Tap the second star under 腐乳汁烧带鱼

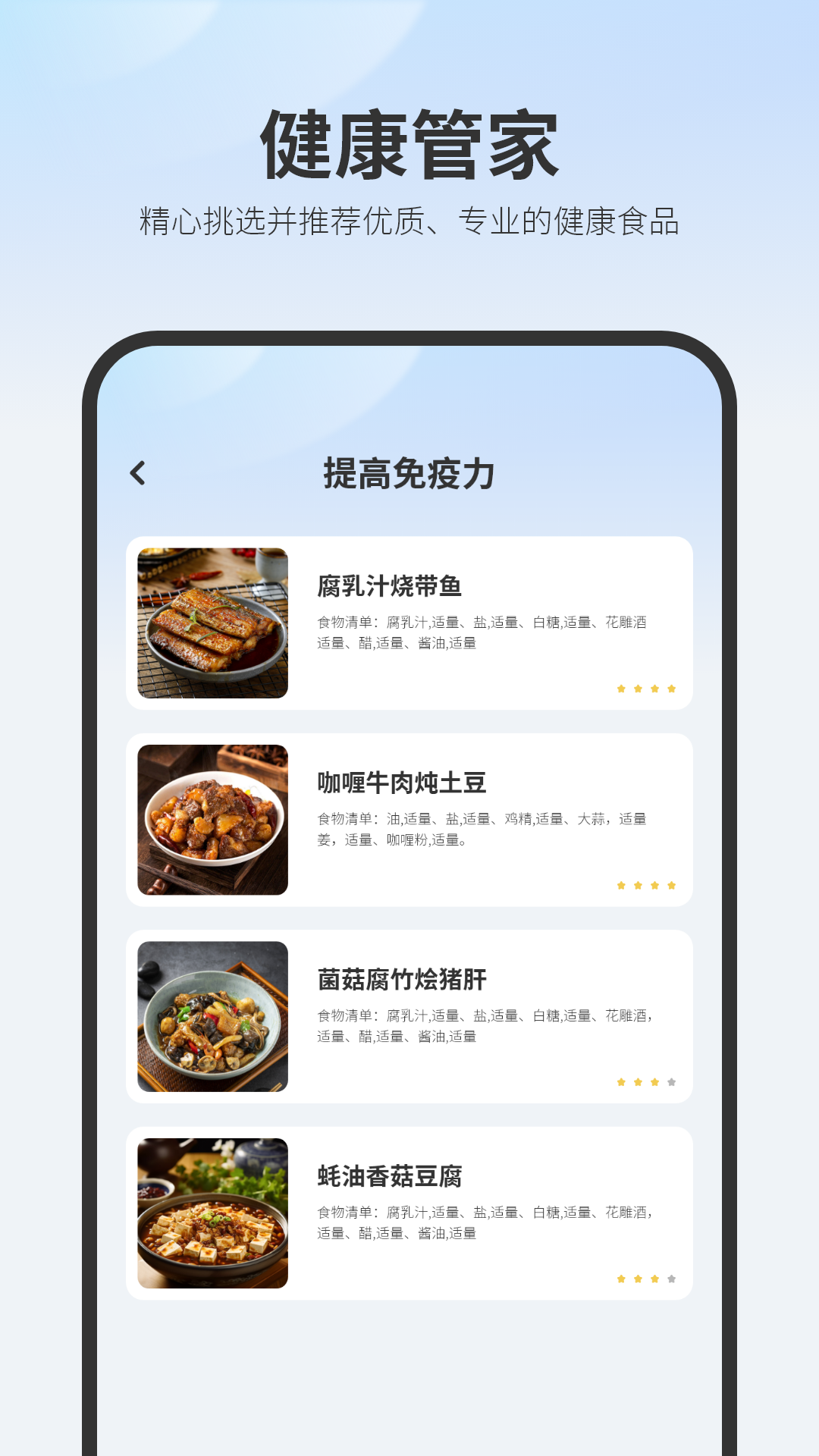click(x=638, y=689)
